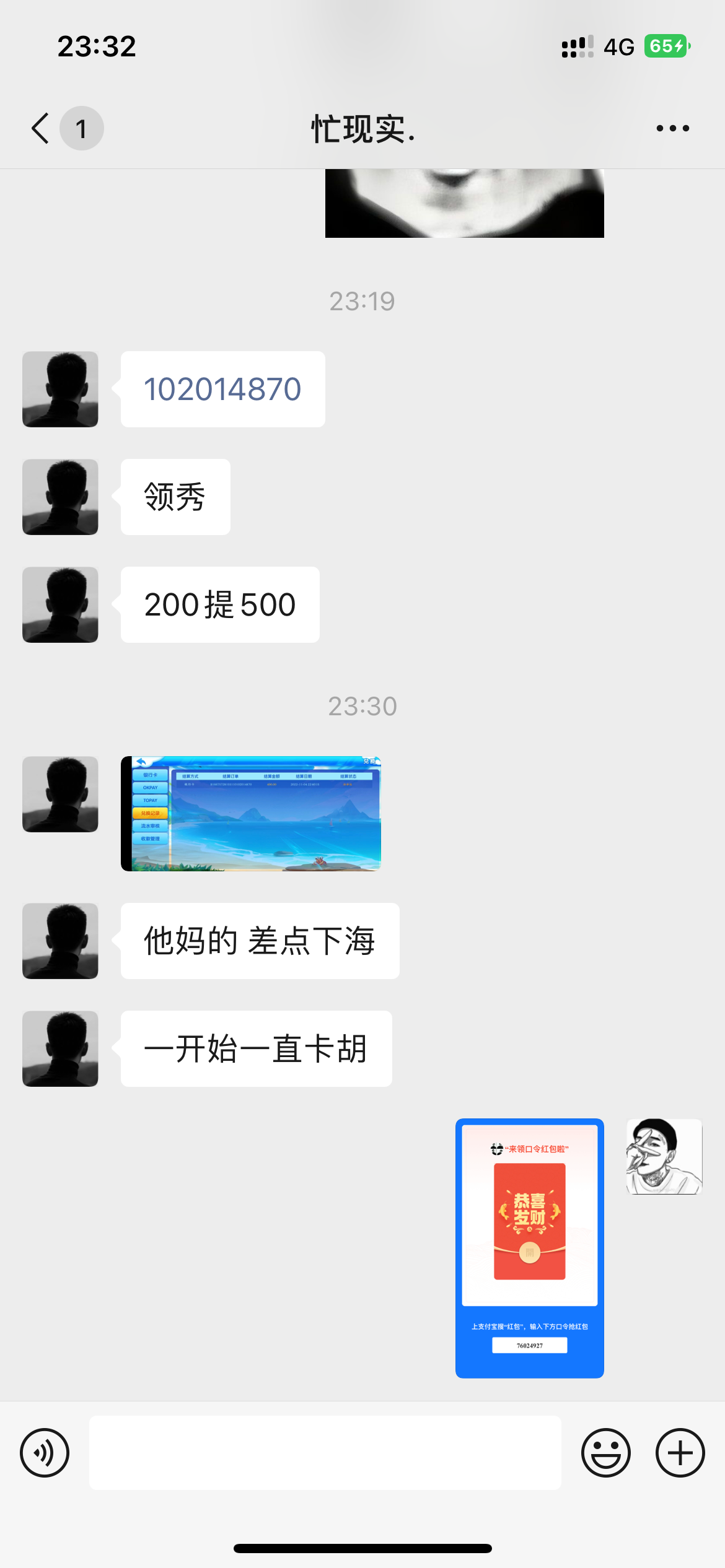Screen dimensions: 725x1568
Task: Open the plus attachment menu
Action: 680,1453
